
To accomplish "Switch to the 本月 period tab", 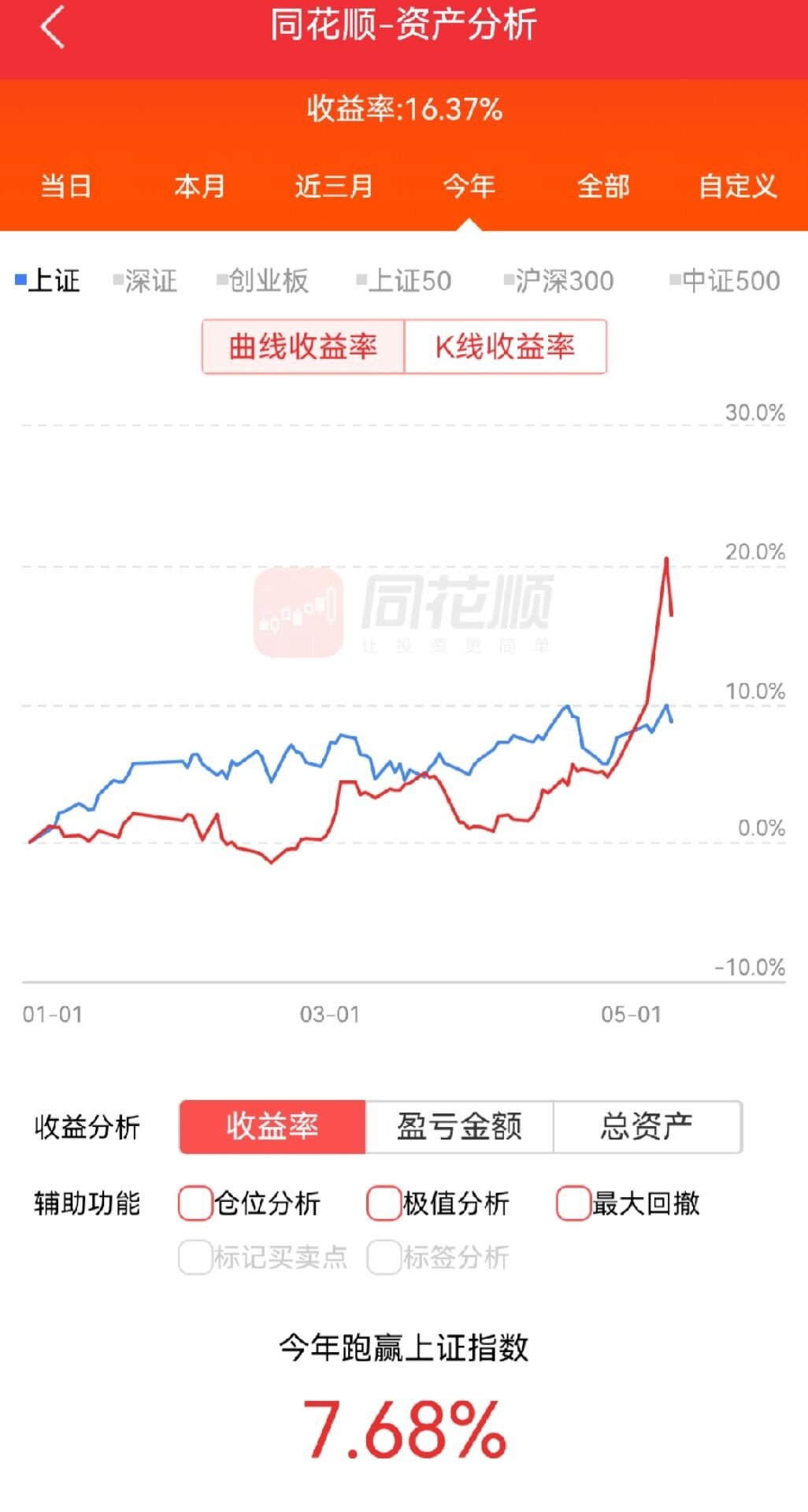I will (200, 187).
